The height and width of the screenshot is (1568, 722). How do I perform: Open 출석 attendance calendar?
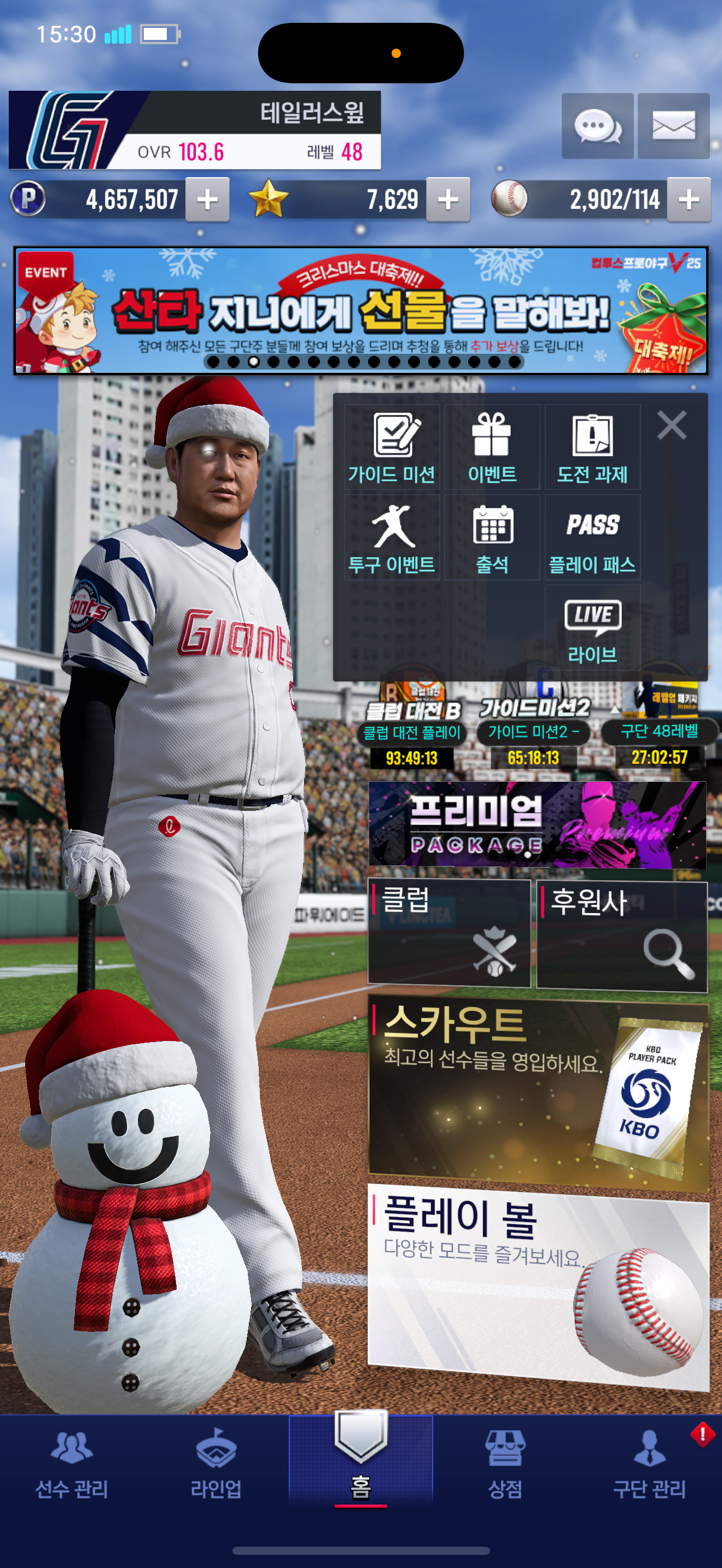492,537
